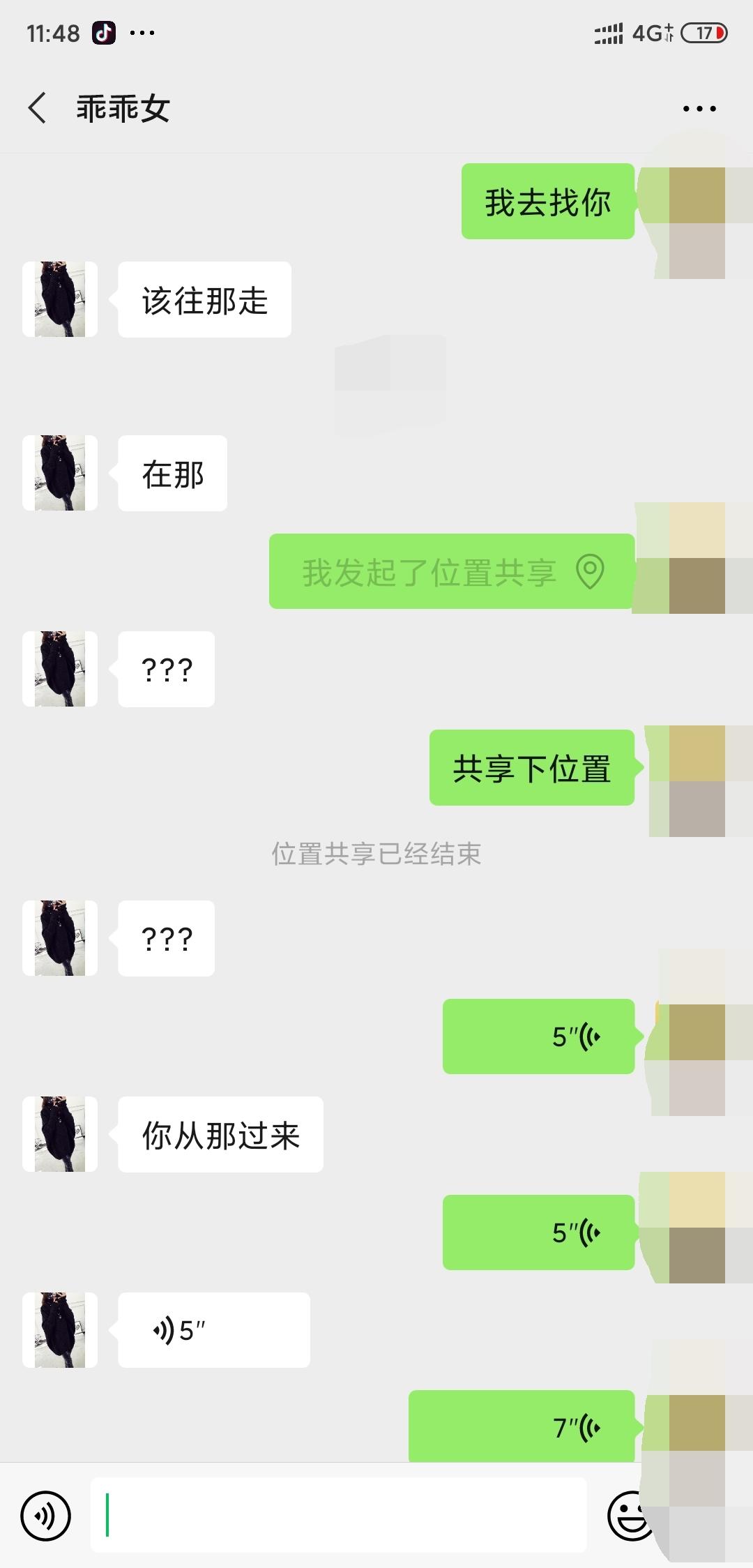Play the sent 7-second voice message
The width and height of the screenshot is (753, 1568).
(522, 1427)
